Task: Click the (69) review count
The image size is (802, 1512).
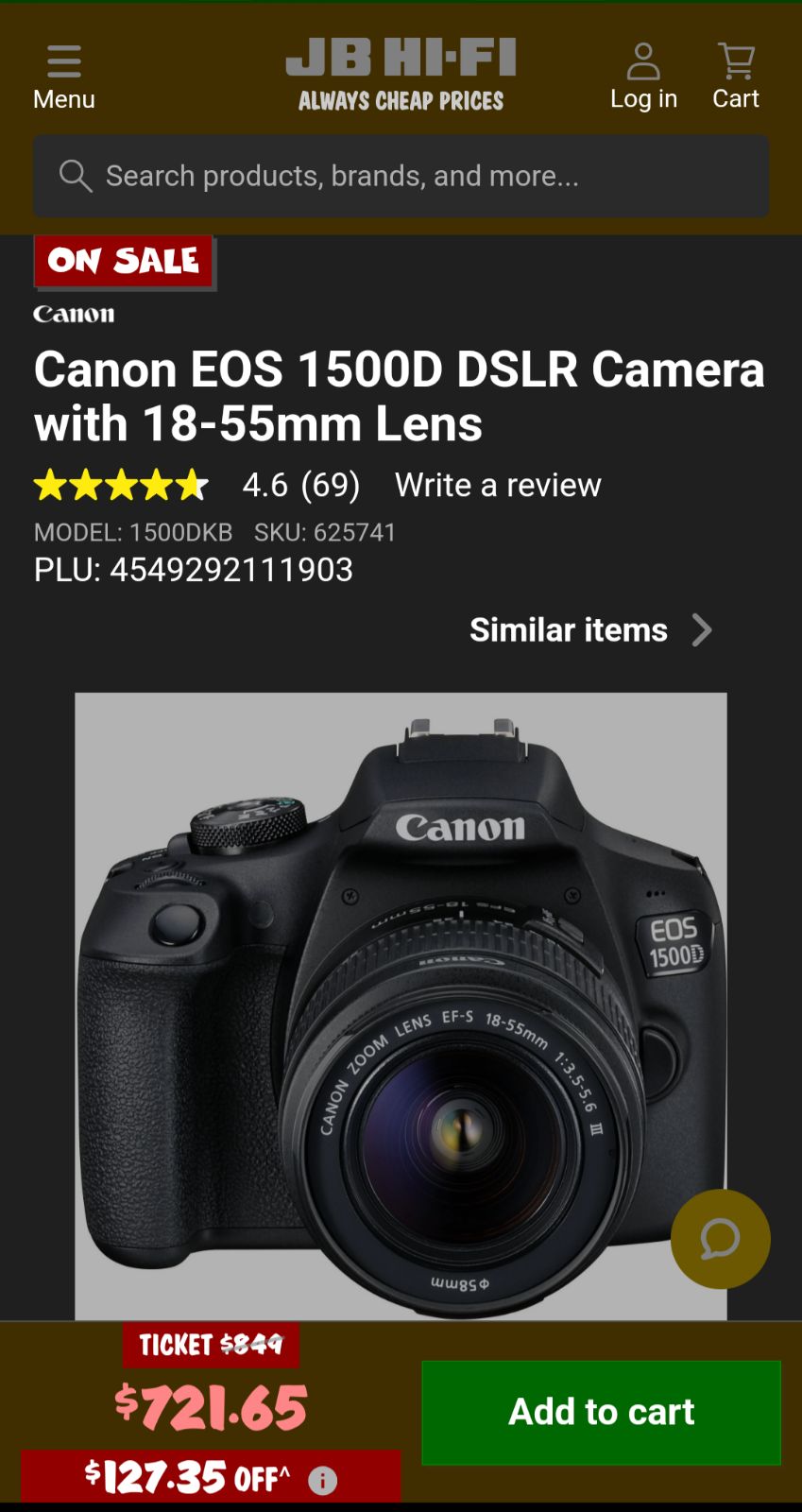Action: (328, 485)
